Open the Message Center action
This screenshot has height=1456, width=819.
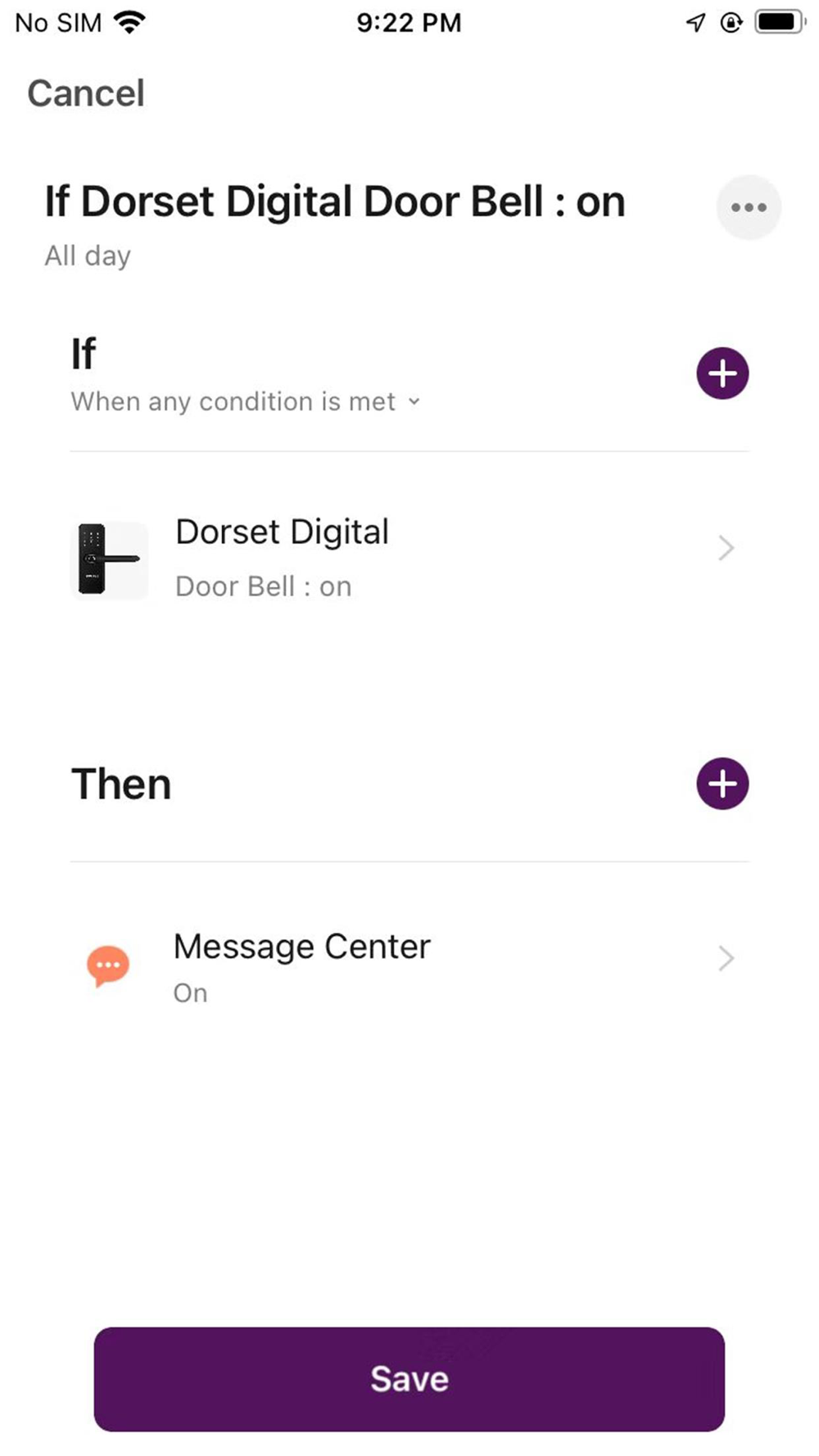click(x=408, y=968)
